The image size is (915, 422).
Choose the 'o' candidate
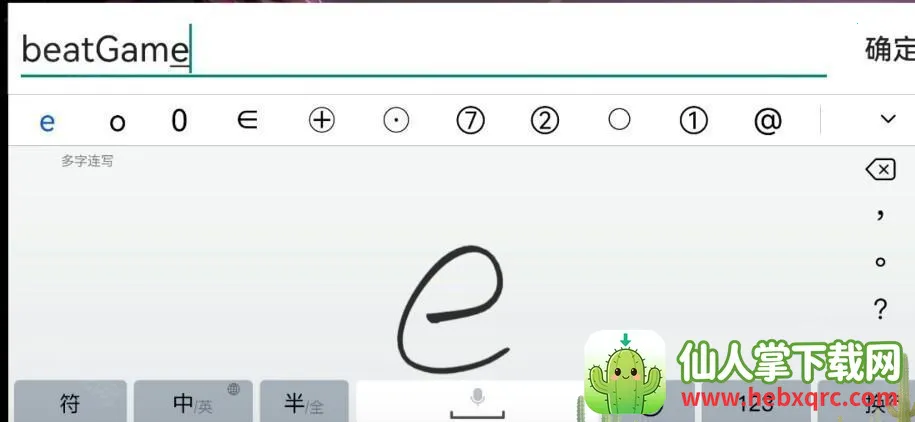tap(117, 122)
